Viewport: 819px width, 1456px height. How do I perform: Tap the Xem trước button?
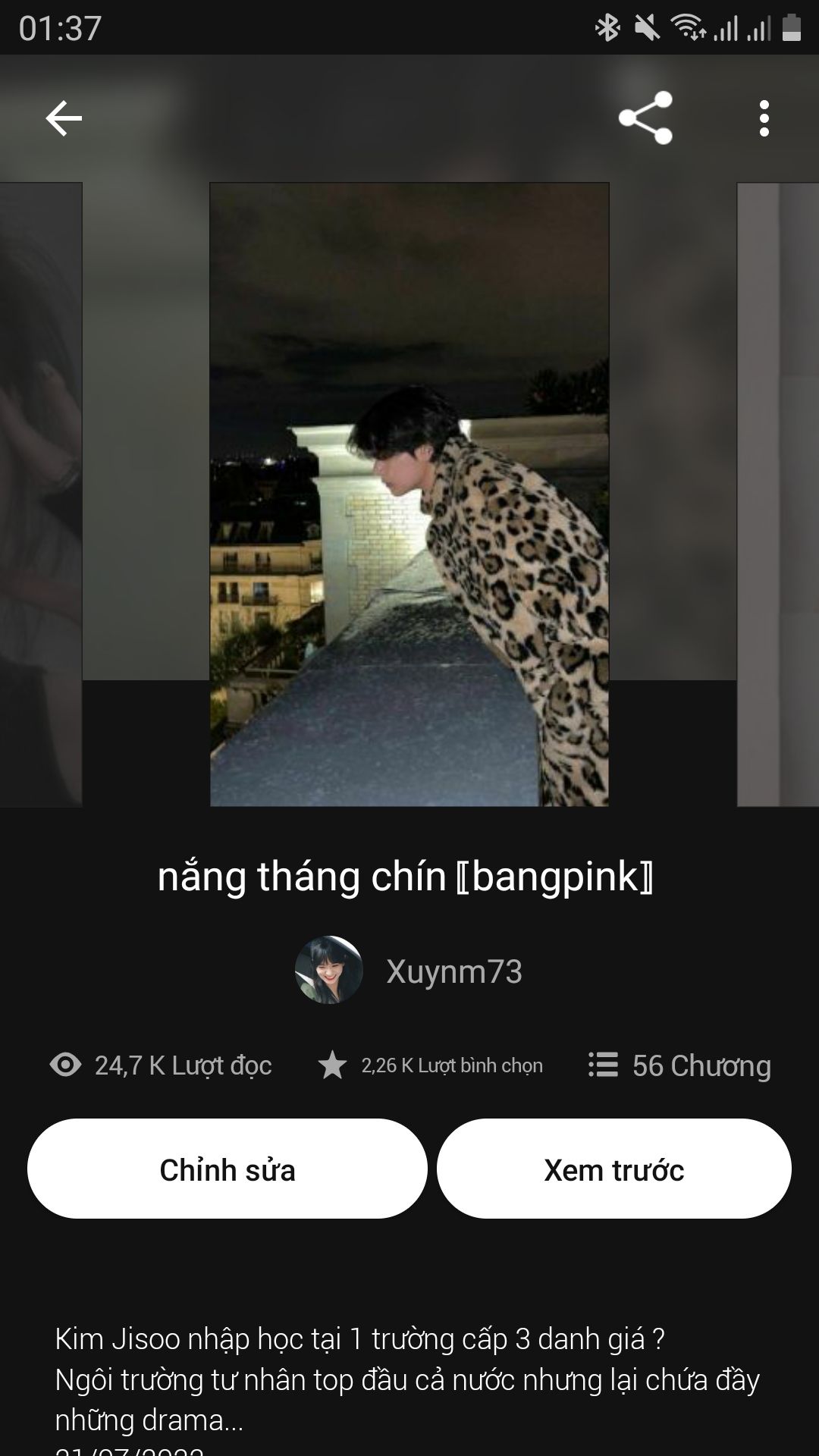pos(614,1169)
